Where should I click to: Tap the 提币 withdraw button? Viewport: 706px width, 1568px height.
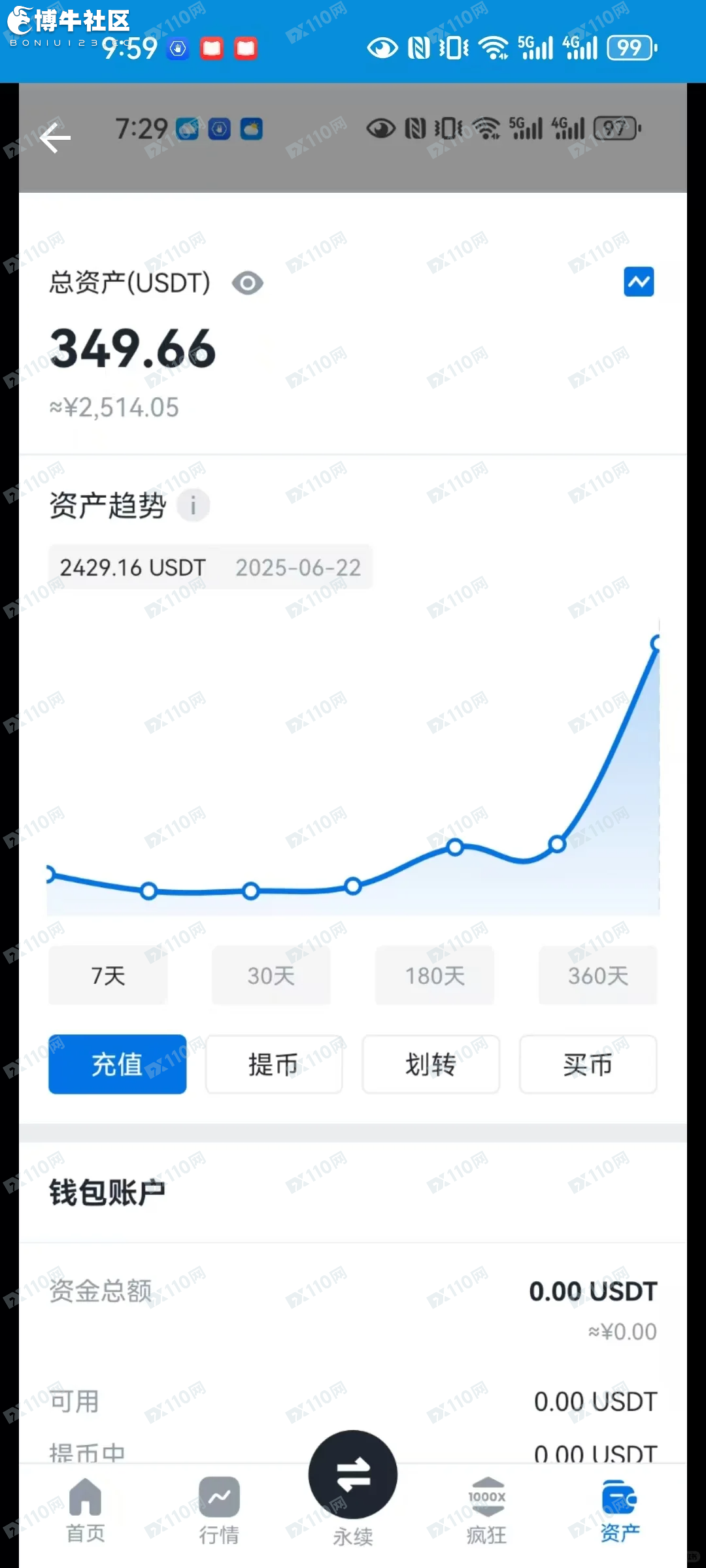274,1064
